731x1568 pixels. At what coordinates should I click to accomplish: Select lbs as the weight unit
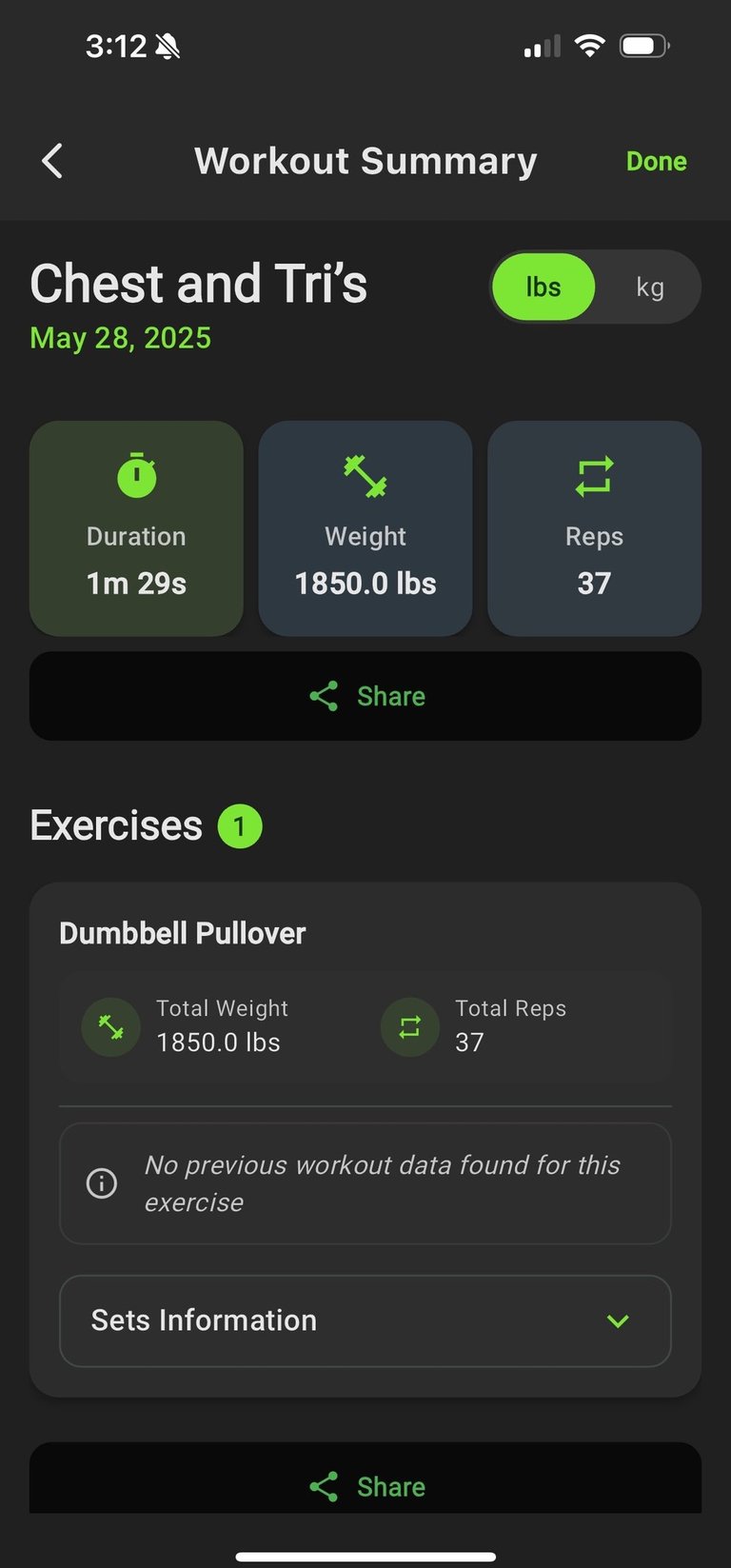point(543,287)
